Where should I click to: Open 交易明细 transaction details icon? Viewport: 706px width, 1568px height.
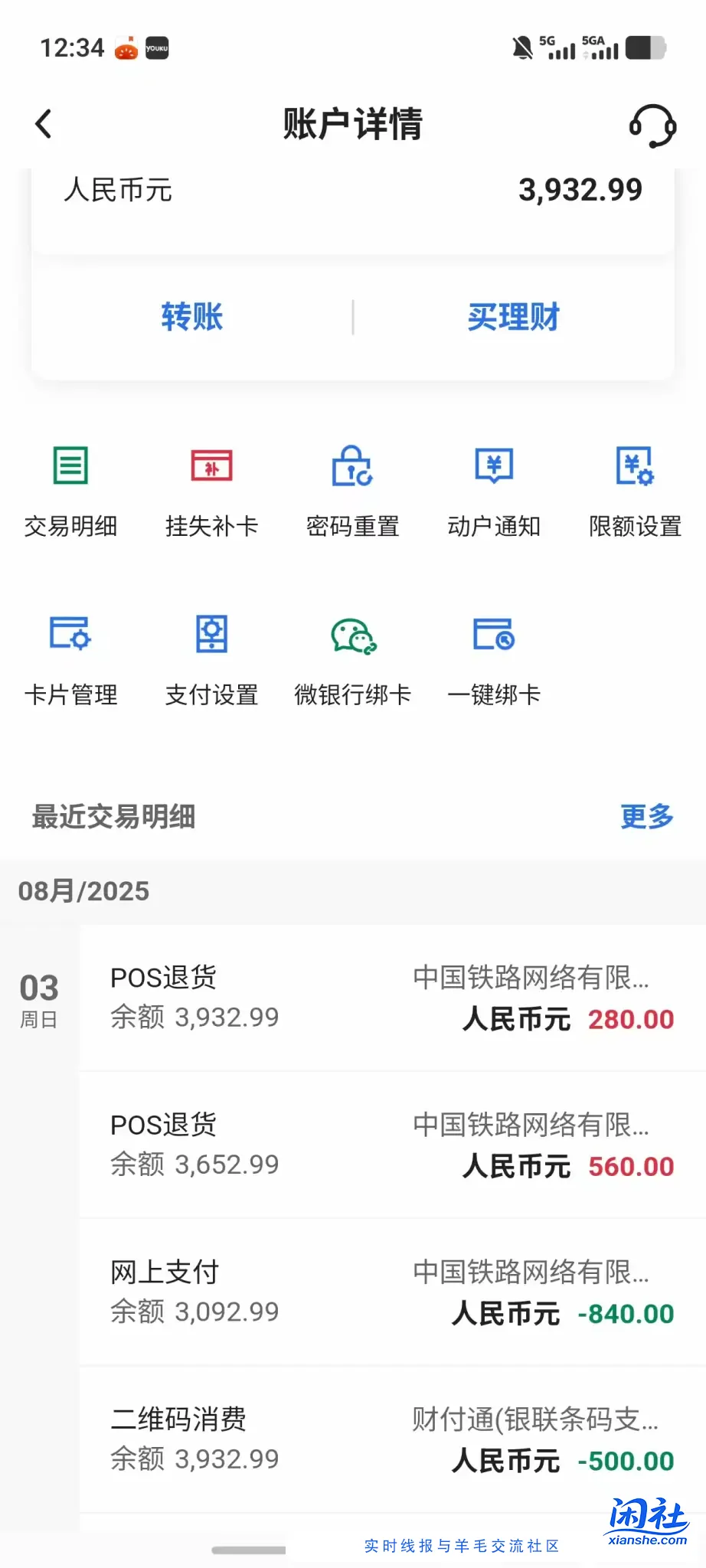coord(71,490)
